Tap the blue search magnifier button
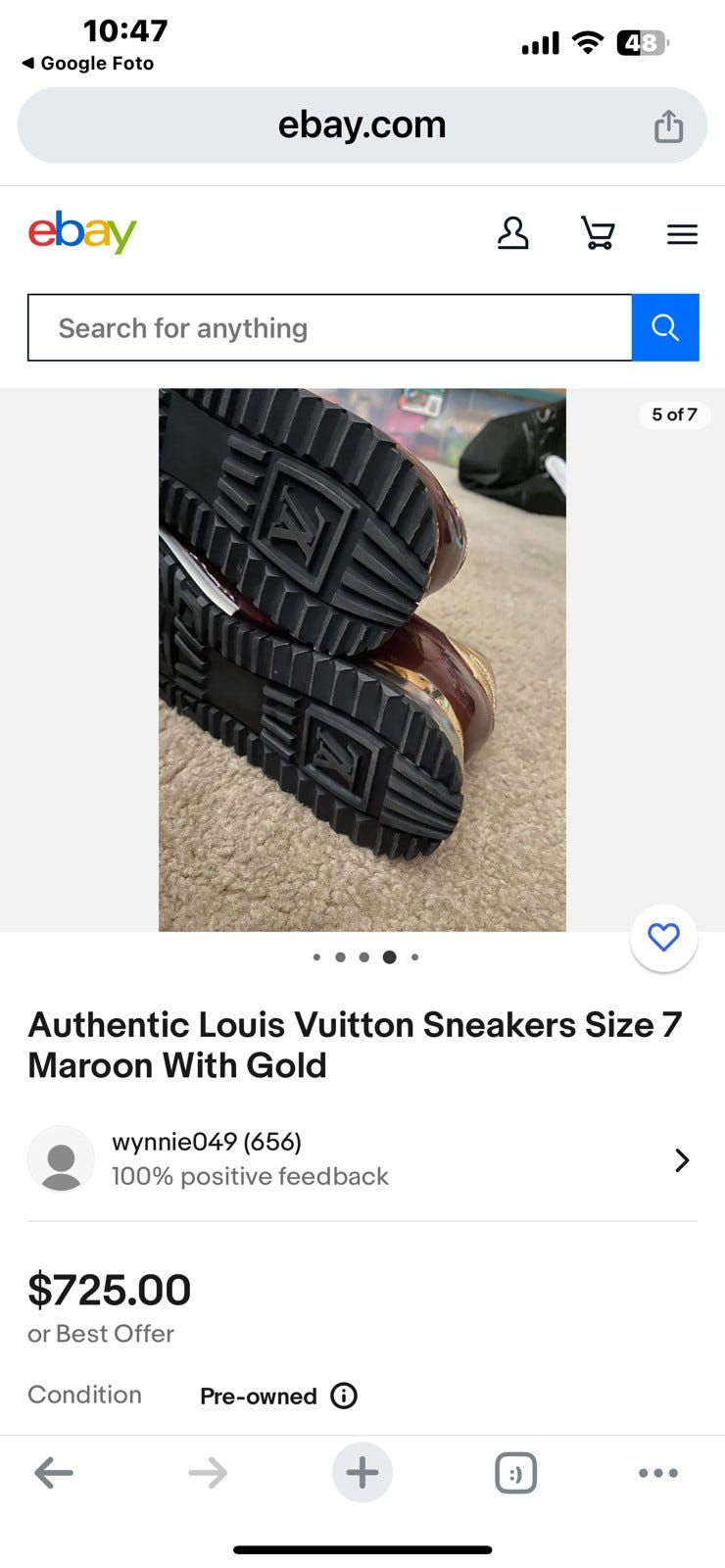Image resolution: width=725 pixels, height=1568 pixels. point(665,328)
